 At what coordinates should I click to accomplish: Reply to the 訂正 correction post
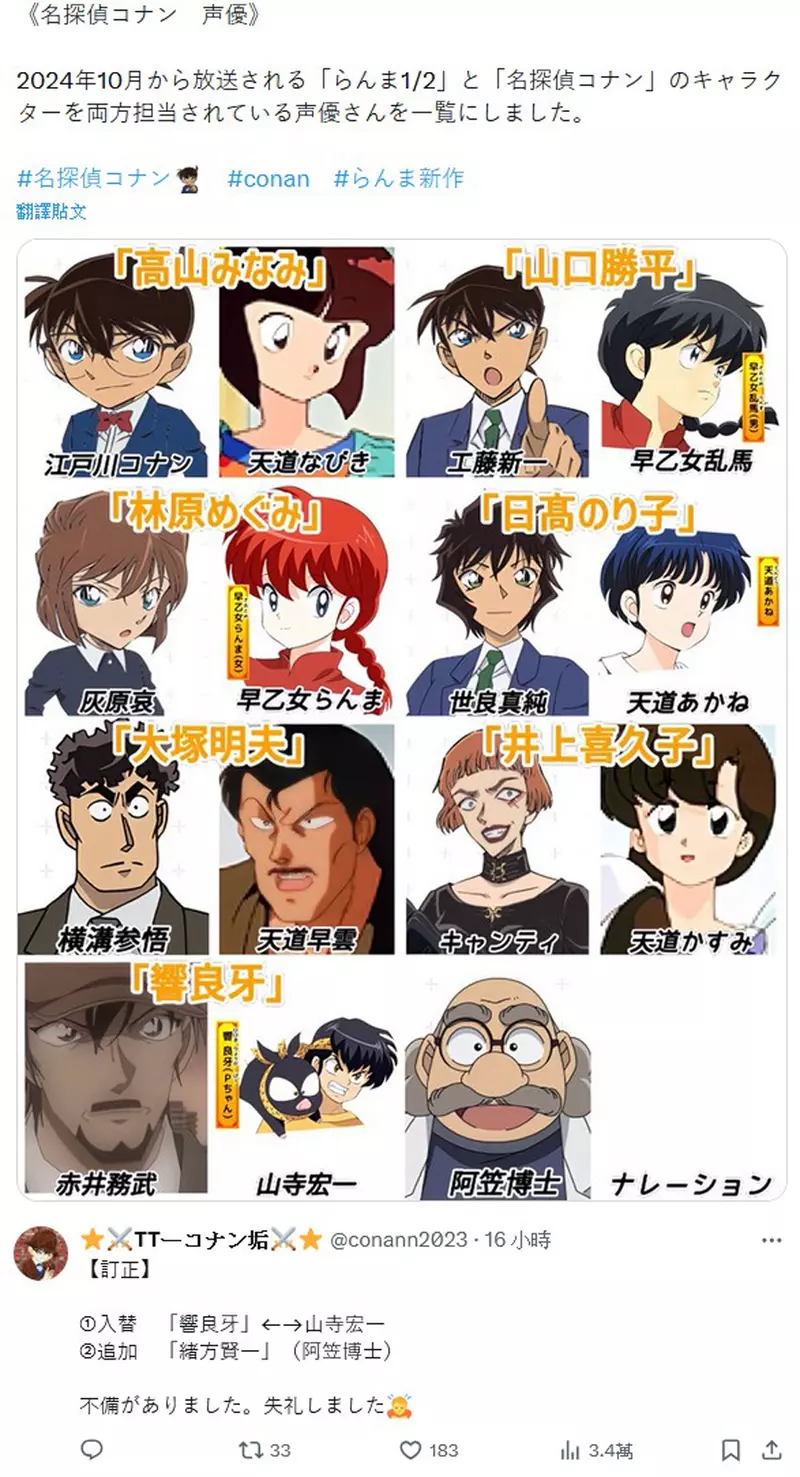pyautogui.click(x=91, y=1449)
